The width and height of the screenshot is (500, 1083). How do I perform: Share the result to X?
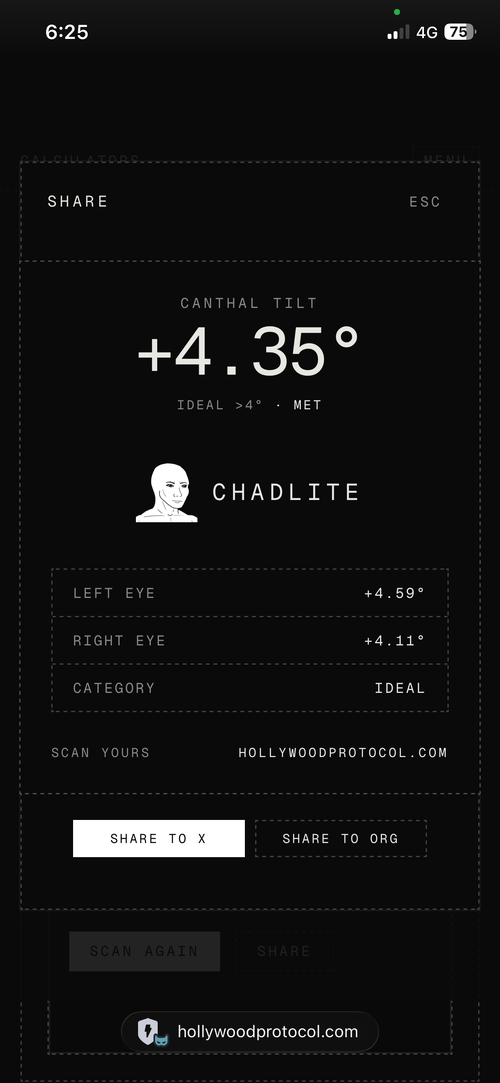[159, 838]
